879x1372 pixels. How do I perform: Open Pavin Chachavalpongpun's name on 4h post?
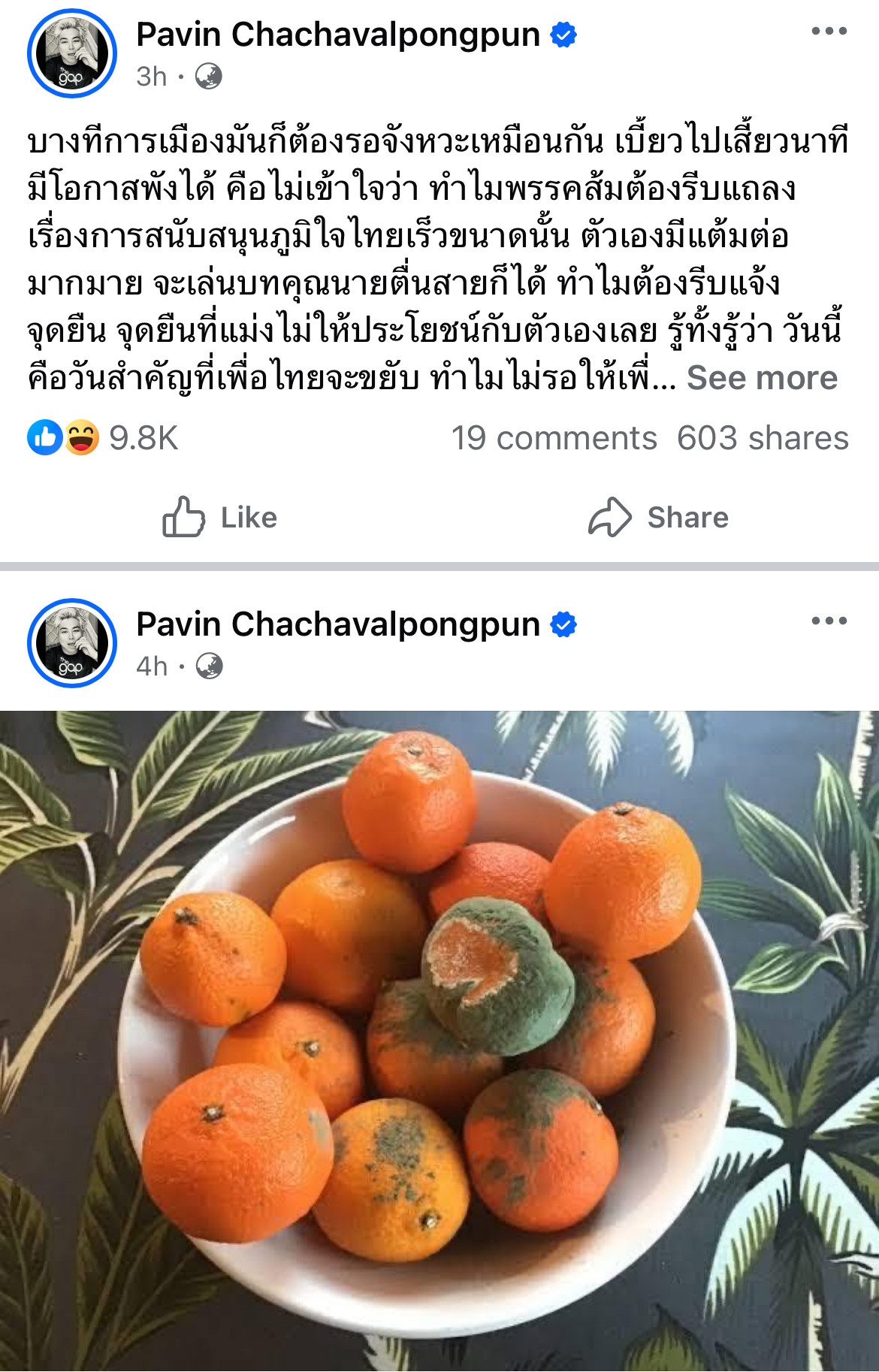pos(338,624)
